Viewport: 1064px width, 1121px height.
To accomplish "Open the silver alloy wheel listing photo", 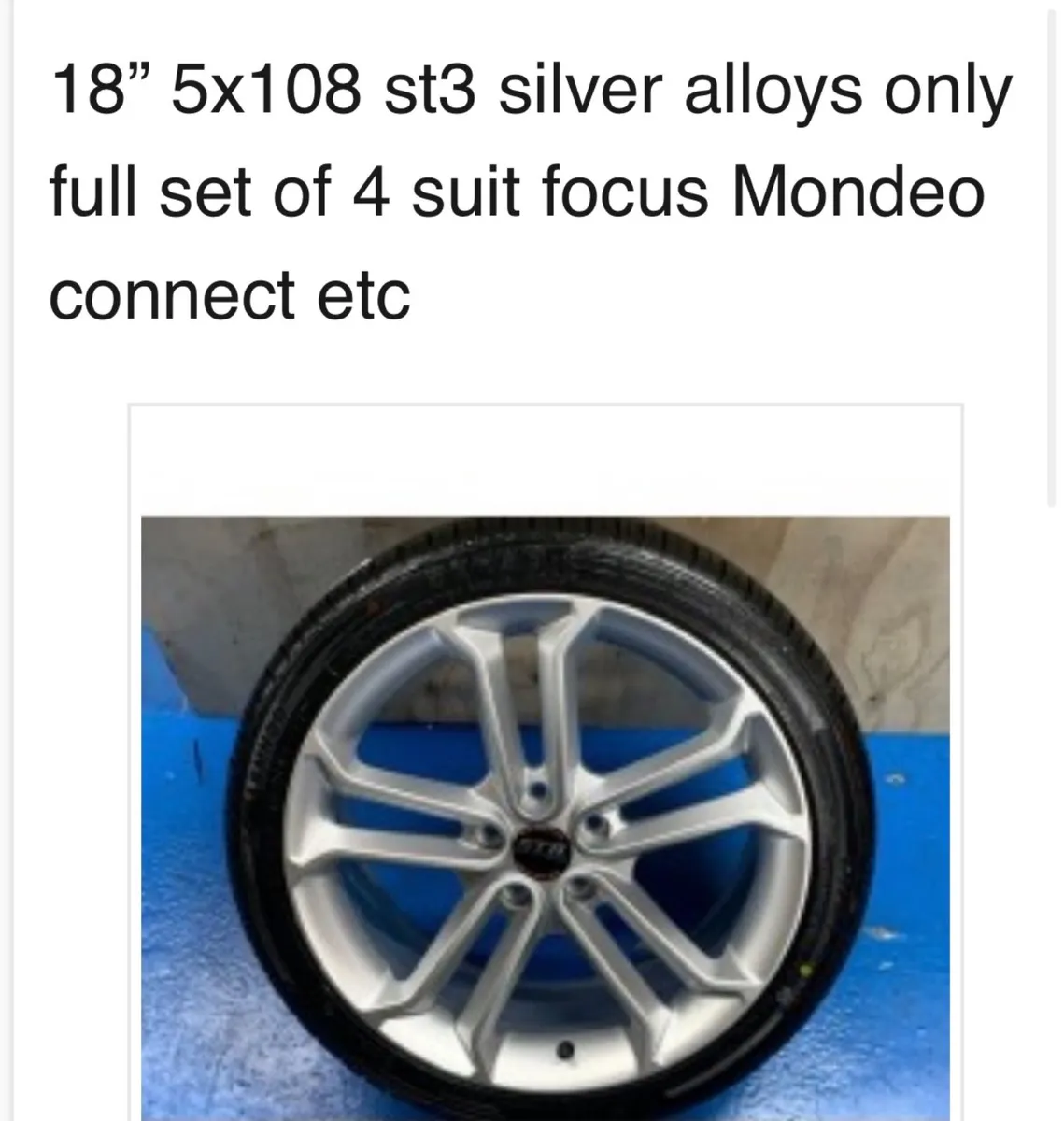I will (545, 817).
